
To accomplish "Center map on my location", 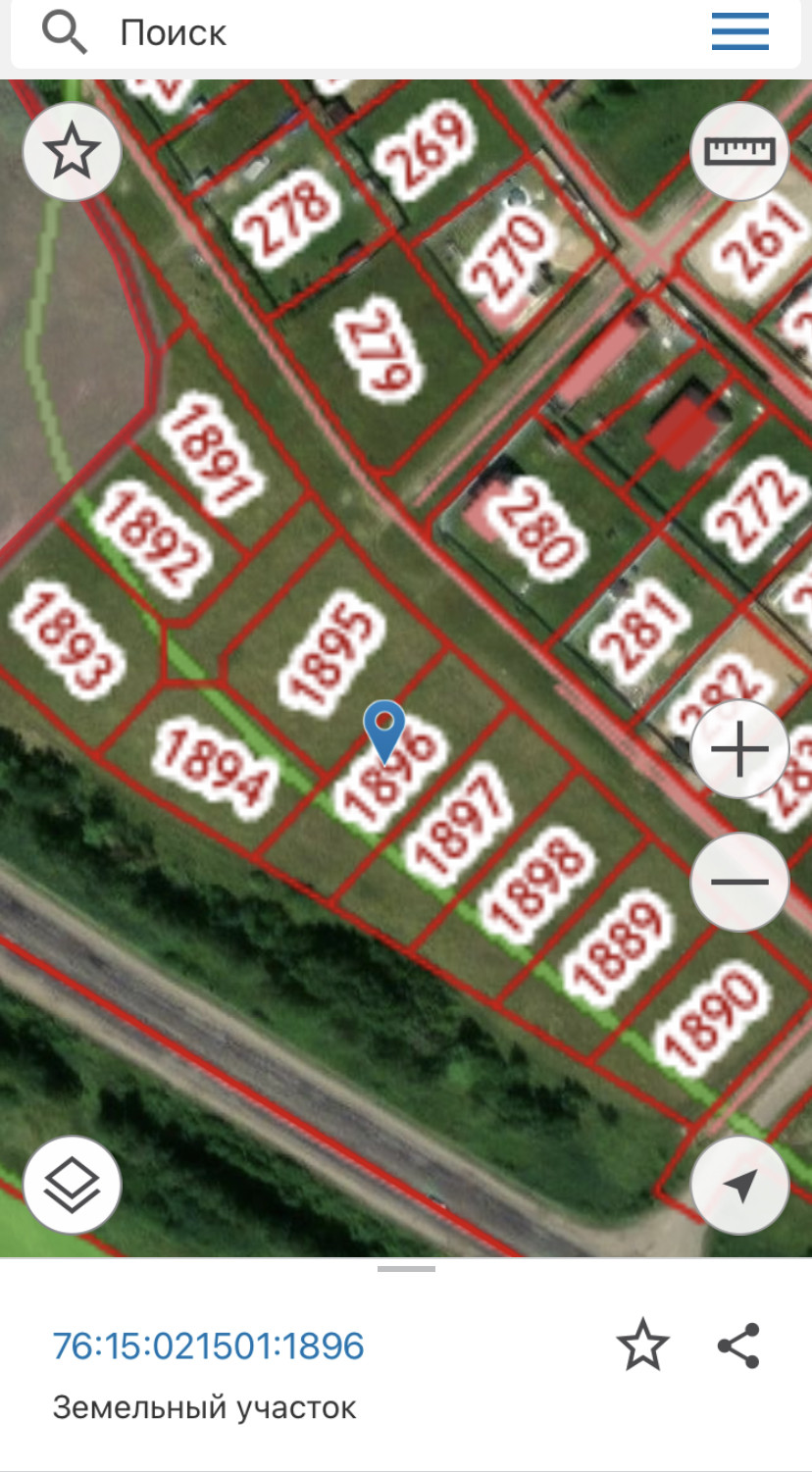I will tap(739, 1185).
